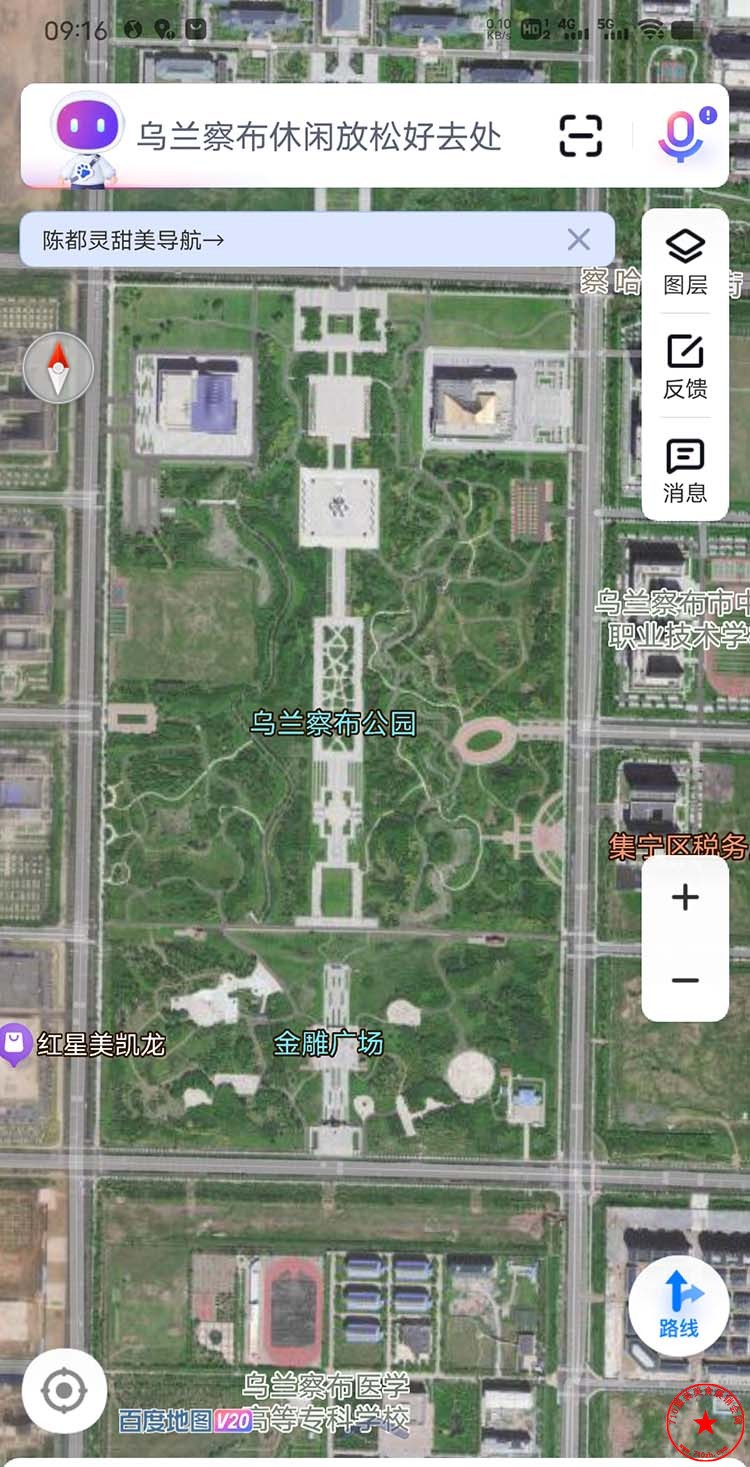Open 反馈 to report an issue
This screenshot has height=1467, width=750.
coord(685,366)
